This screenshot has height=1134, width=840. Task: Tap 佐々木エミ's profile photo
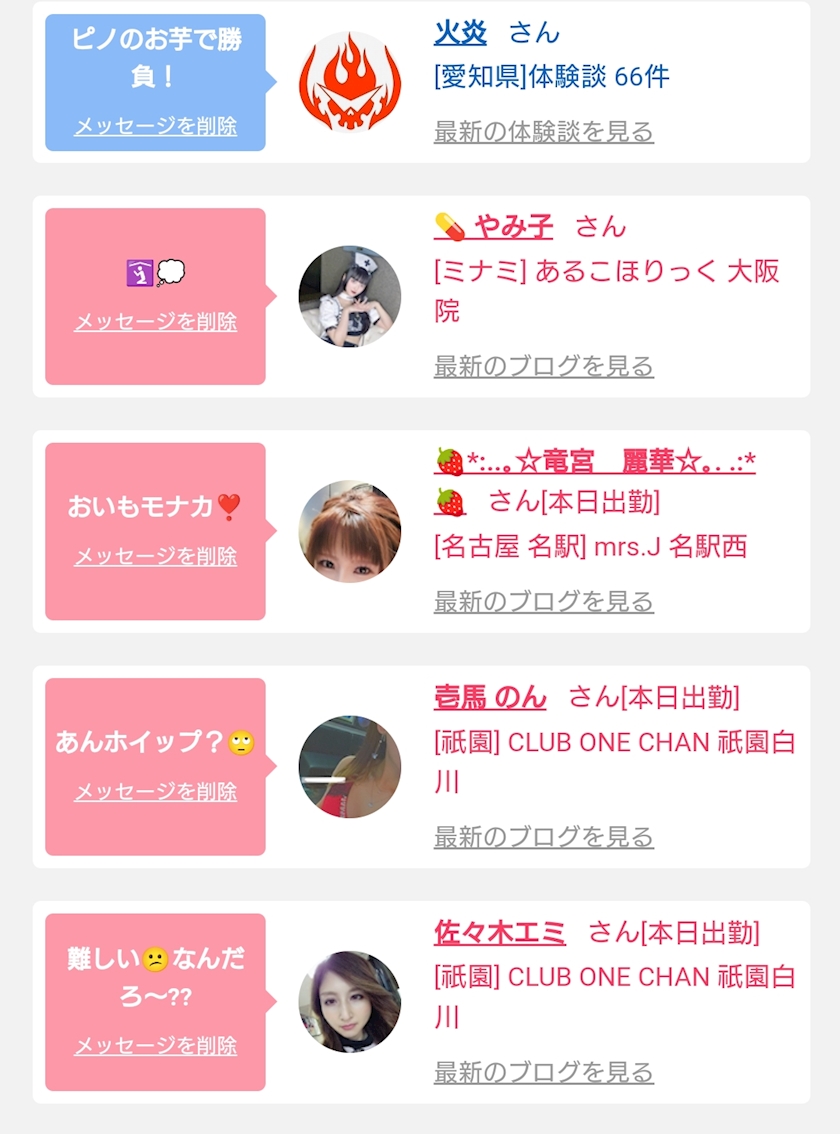click(350, 1002)
